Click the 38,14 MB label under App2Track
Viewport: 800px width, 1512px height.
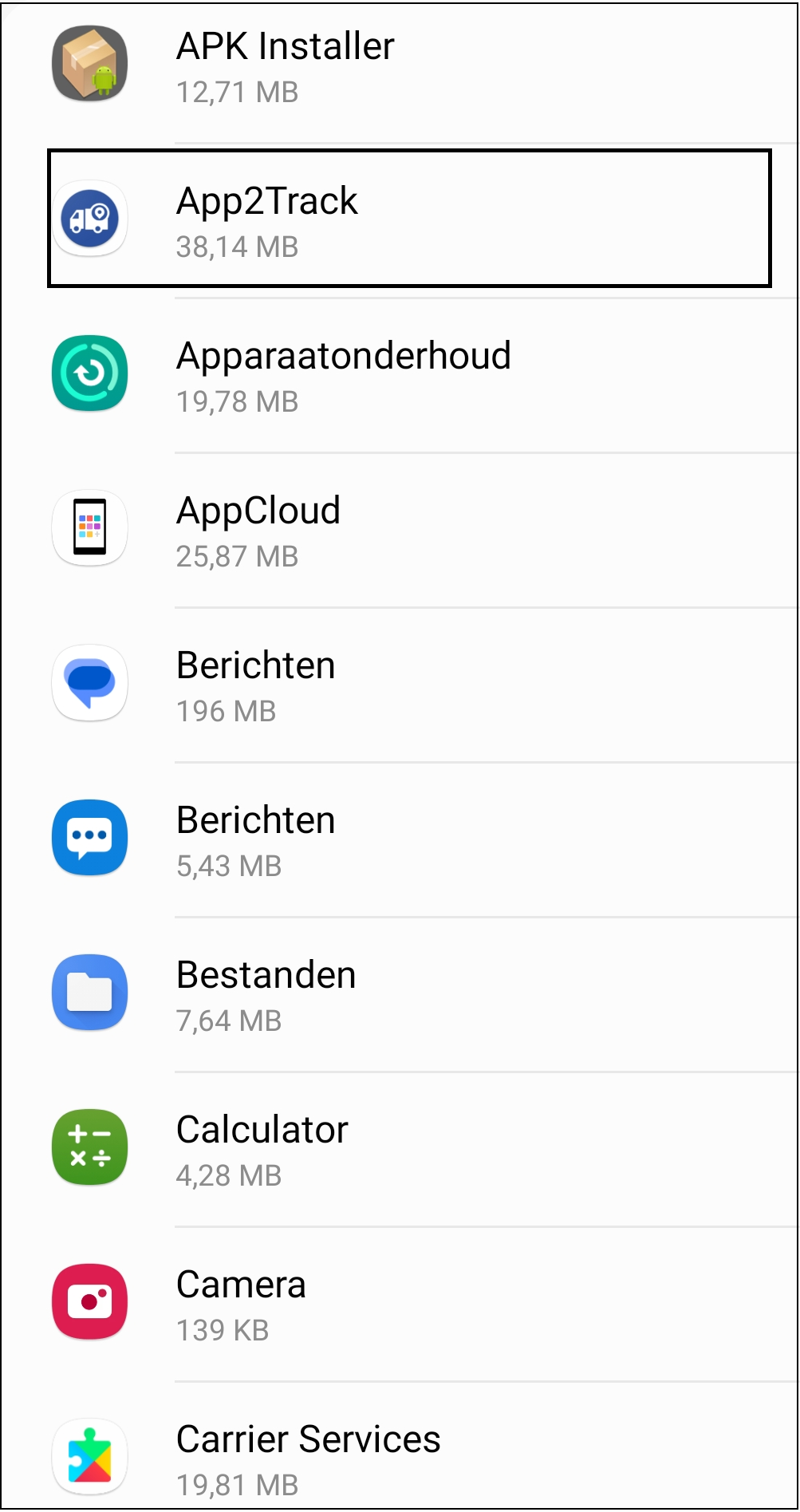236,248
